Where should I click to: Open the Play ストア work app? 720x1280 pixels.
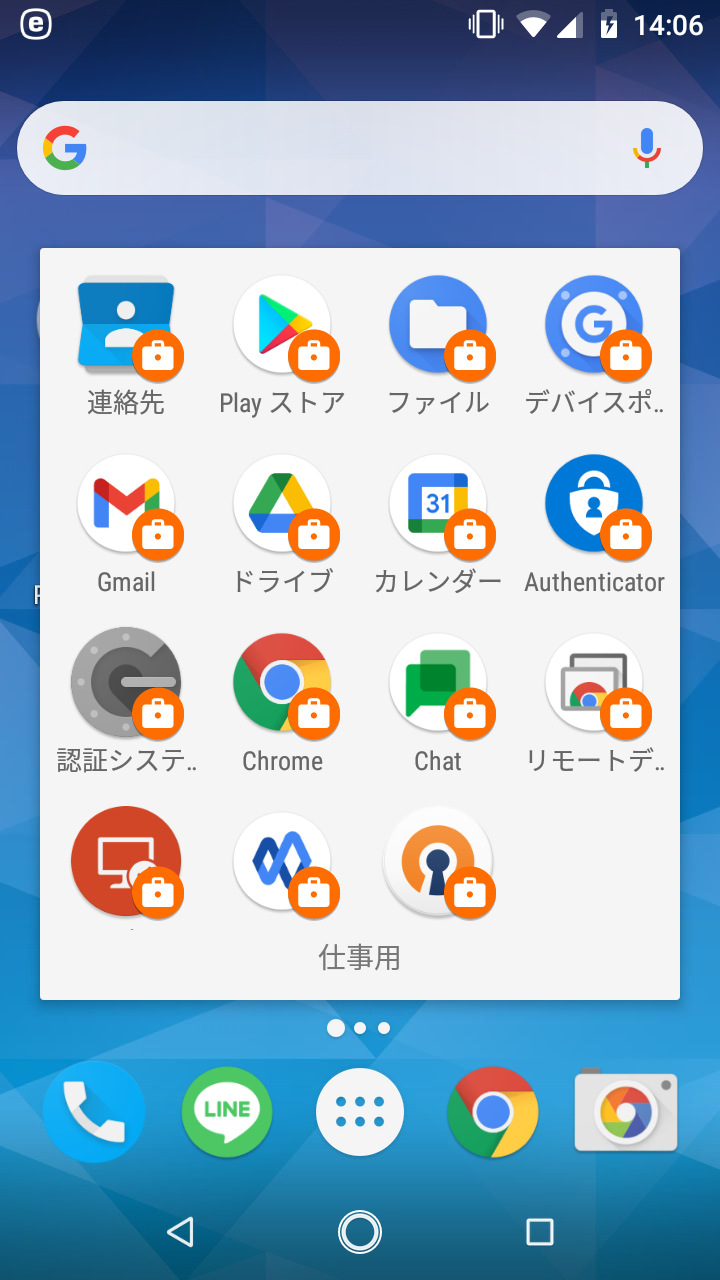[x=282, y=325]
